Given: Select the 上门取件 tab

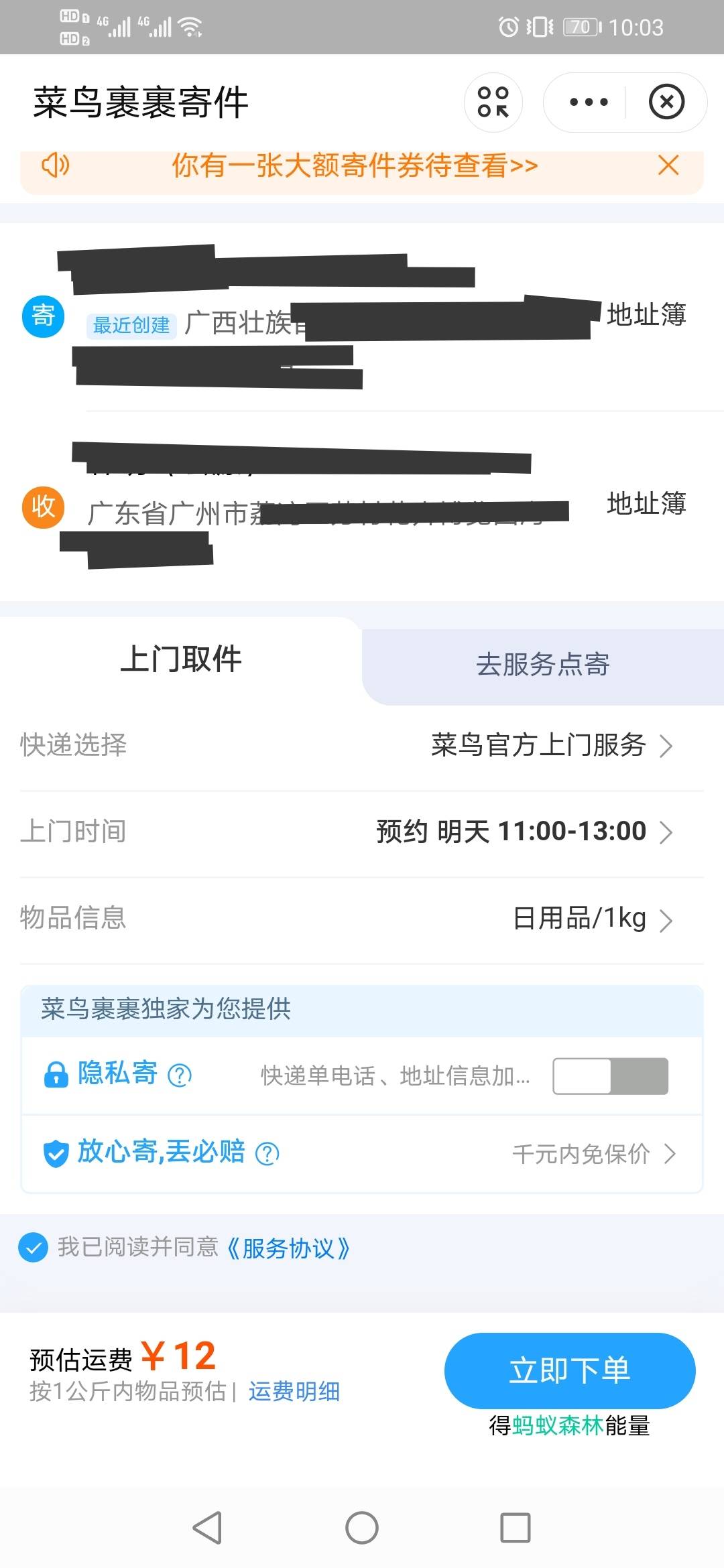Looking at the screenshot, I should [x=181, y=659].
